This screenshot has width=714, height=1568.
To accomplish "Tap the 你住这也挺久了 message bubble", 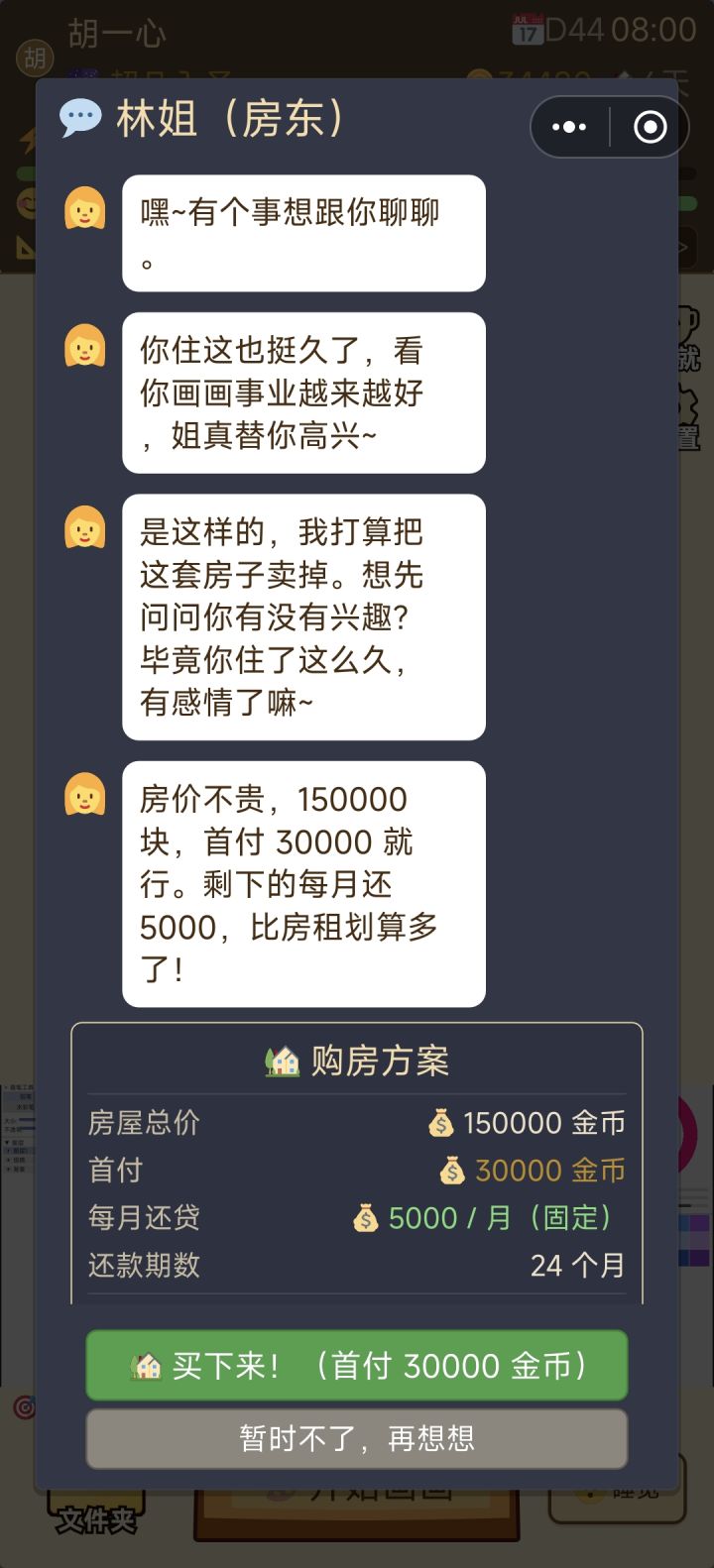I will click(303, 392).
